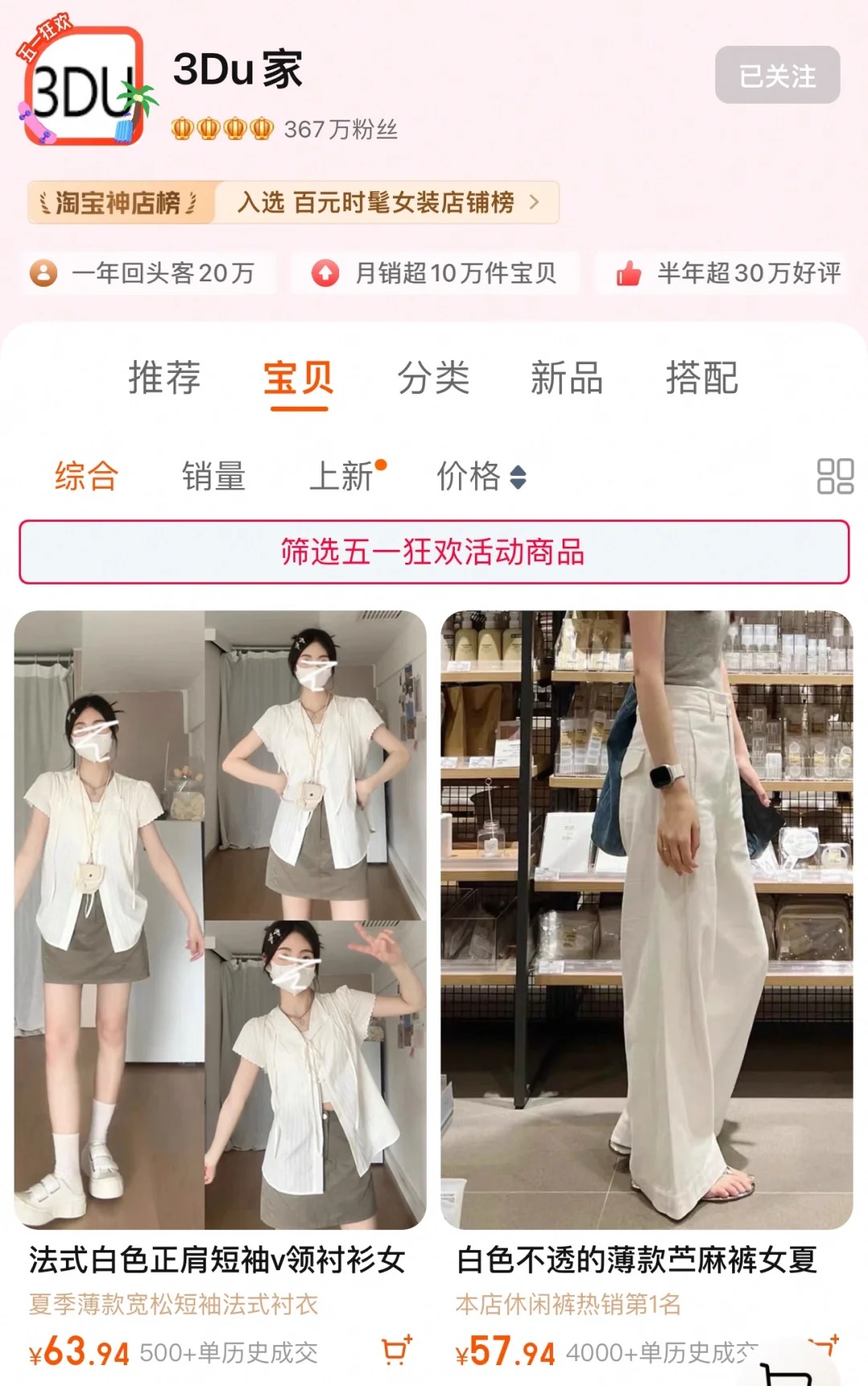Open the 淘宝神店榜 ranking banner

coord(293,203)
